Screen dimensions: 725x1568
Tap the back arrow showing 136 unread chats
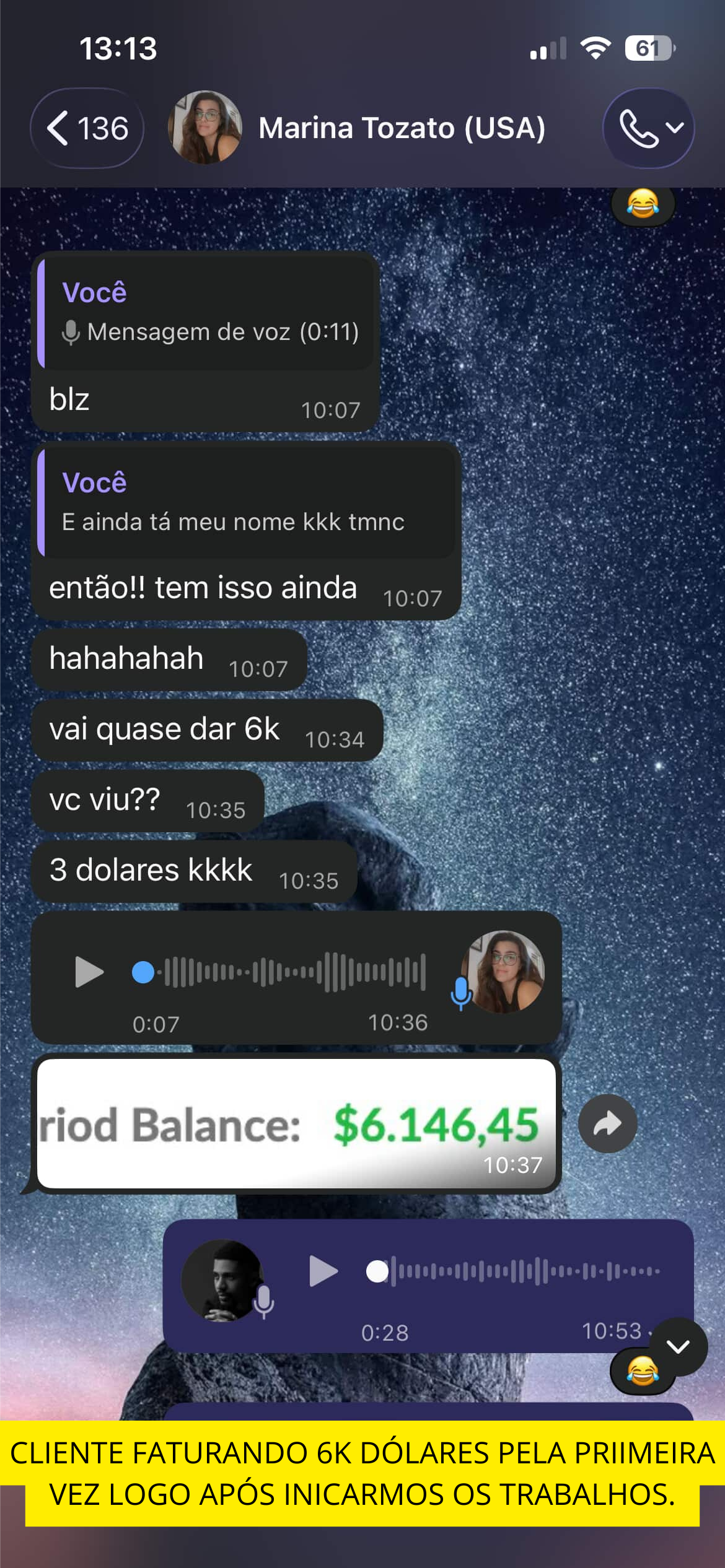coord(87,129)
